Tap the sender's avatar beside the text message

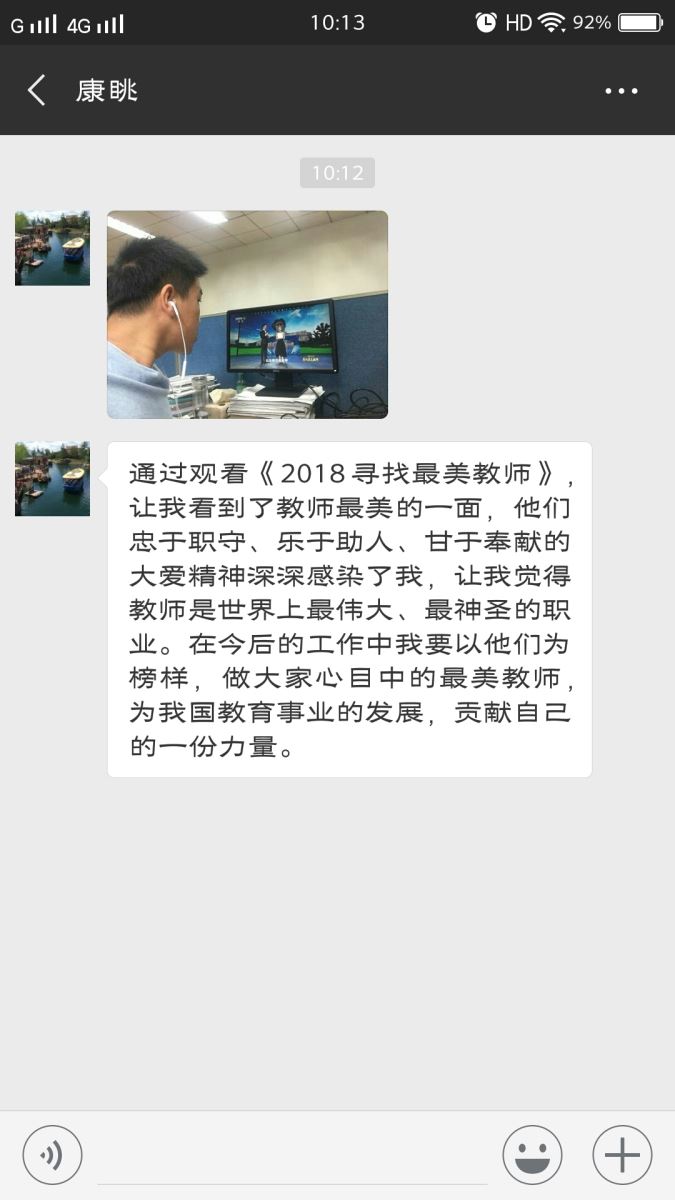tap(52, 479)
